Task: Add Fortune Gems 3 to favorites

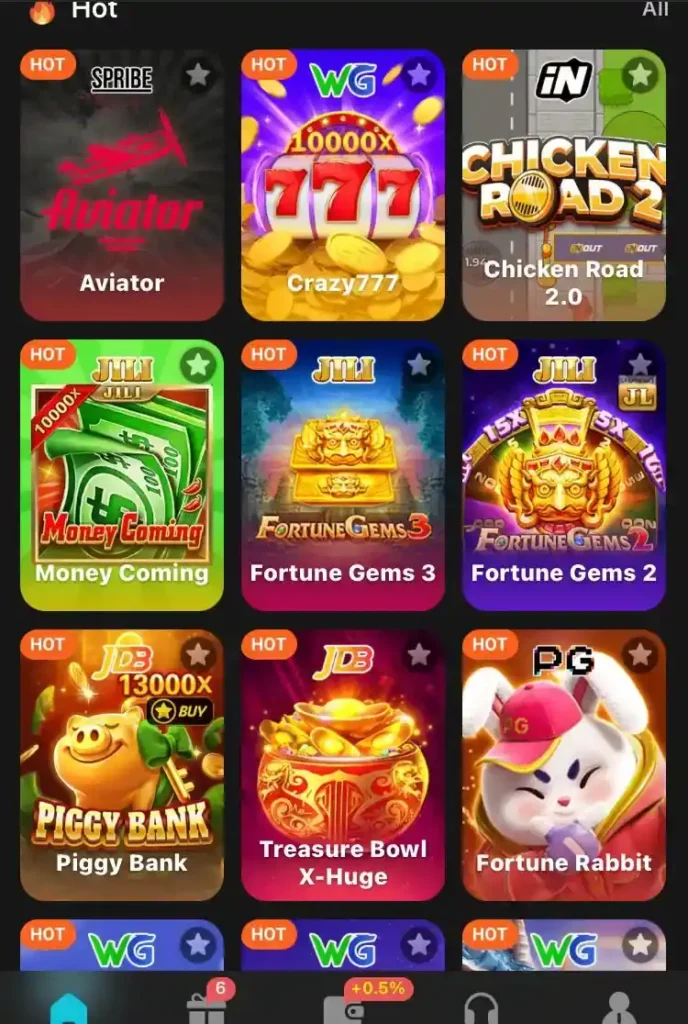Action: [419, 364]
